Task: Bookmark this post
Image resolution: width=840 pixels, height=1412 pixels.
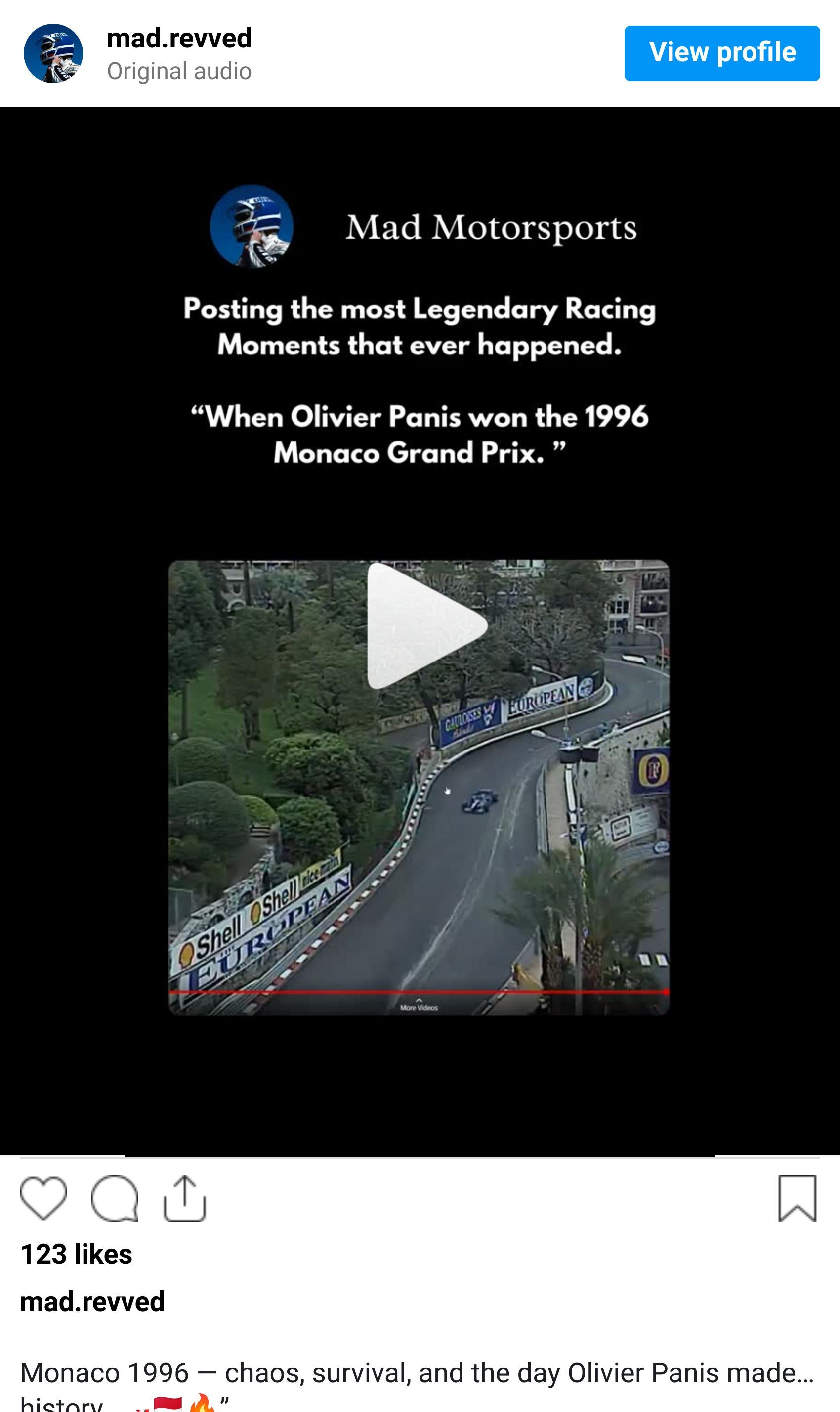Action: pos(797,1198)
